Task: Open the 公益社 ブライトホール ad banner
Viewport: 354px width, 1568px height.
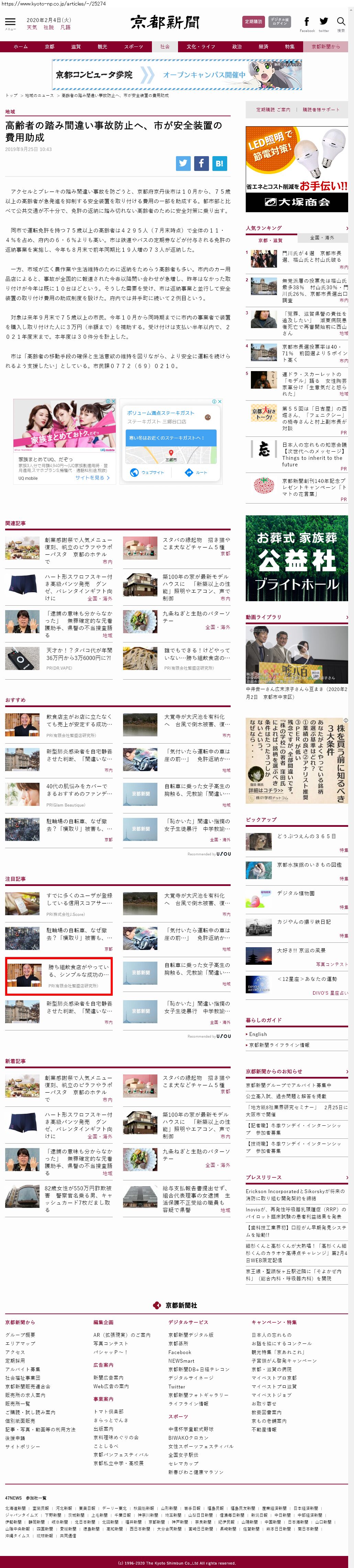Action: pyautogui.click(x=296, y=558)
